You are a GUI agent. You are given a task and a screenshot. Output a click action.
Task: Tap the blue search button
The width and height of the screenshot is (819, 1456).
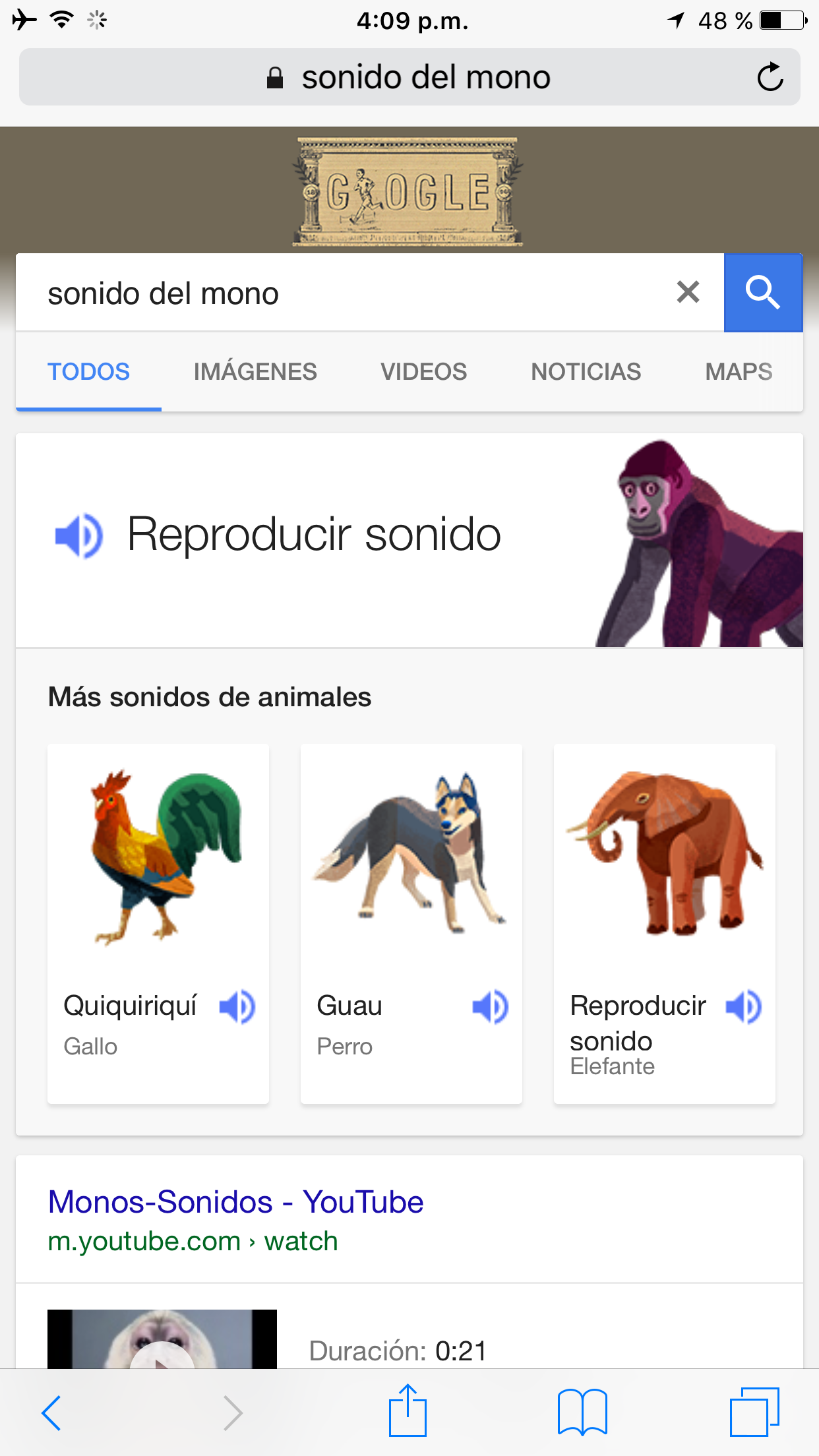click(x=763, y=292)
